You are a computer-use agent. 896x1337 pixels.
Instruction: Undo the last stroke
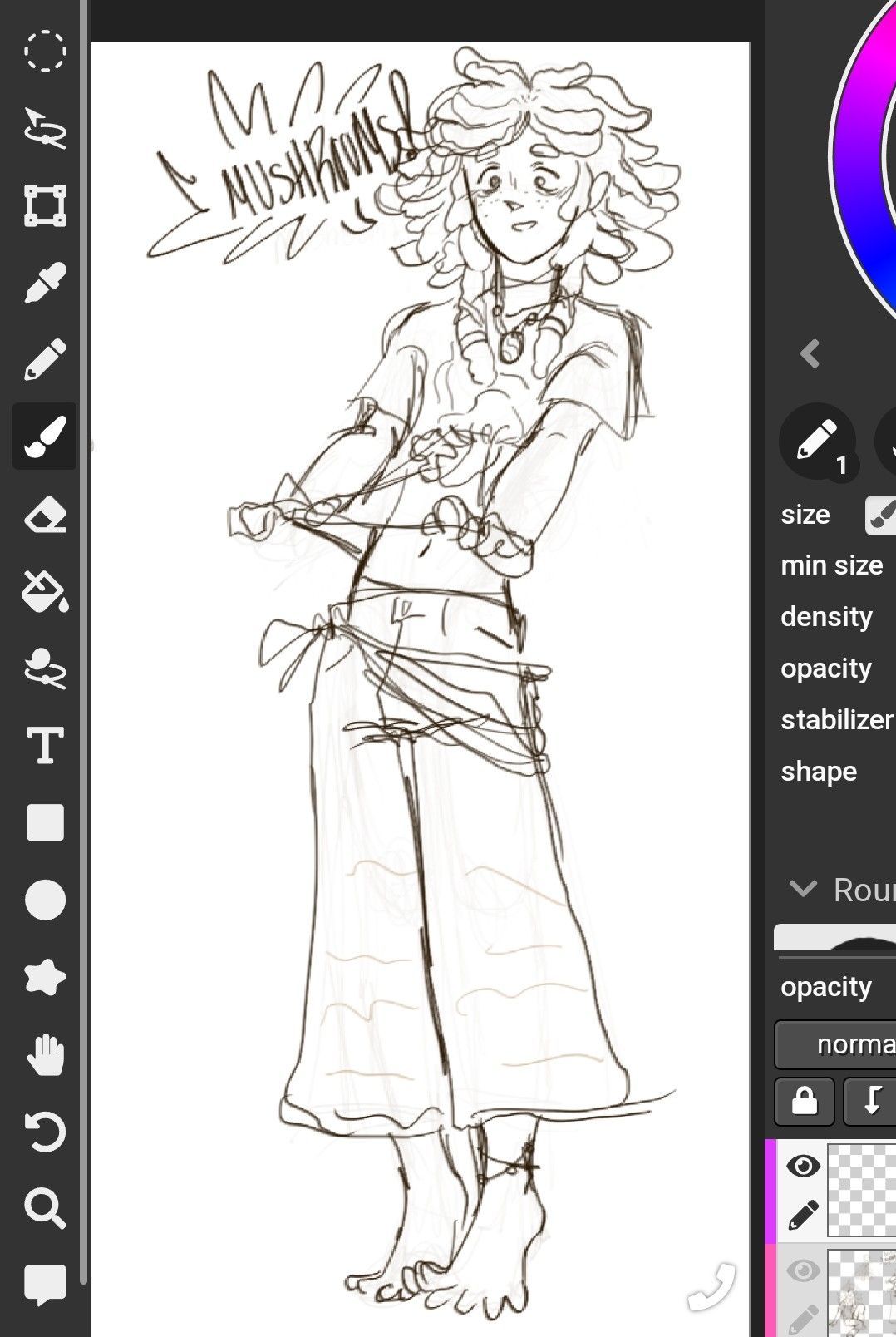[45, 1132]
